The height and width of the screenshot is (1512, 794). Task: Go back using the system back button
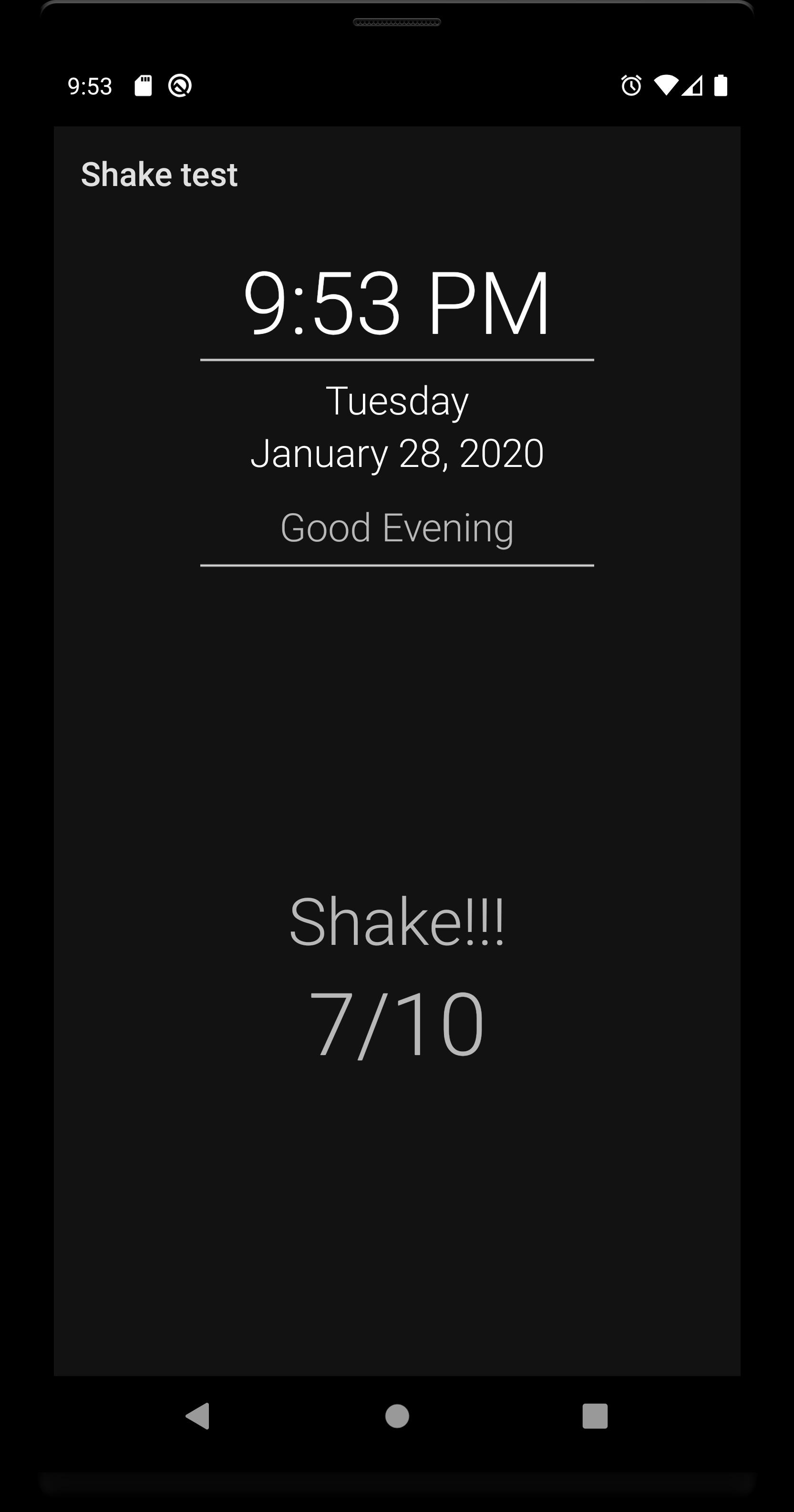coord(198,1416)
